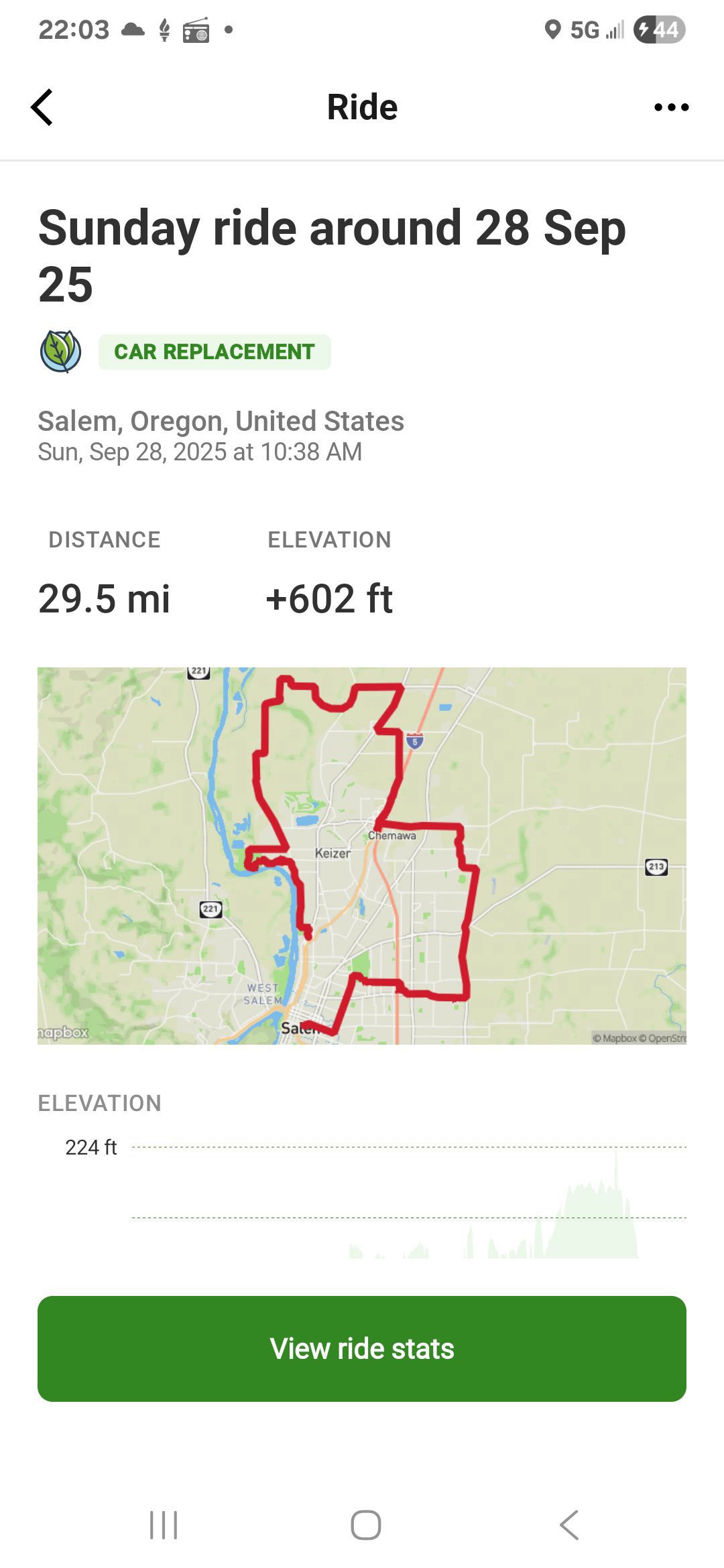Open the recent apps view
The width and height of the screenshot is (724, 1568).
tap(164, 1525)
